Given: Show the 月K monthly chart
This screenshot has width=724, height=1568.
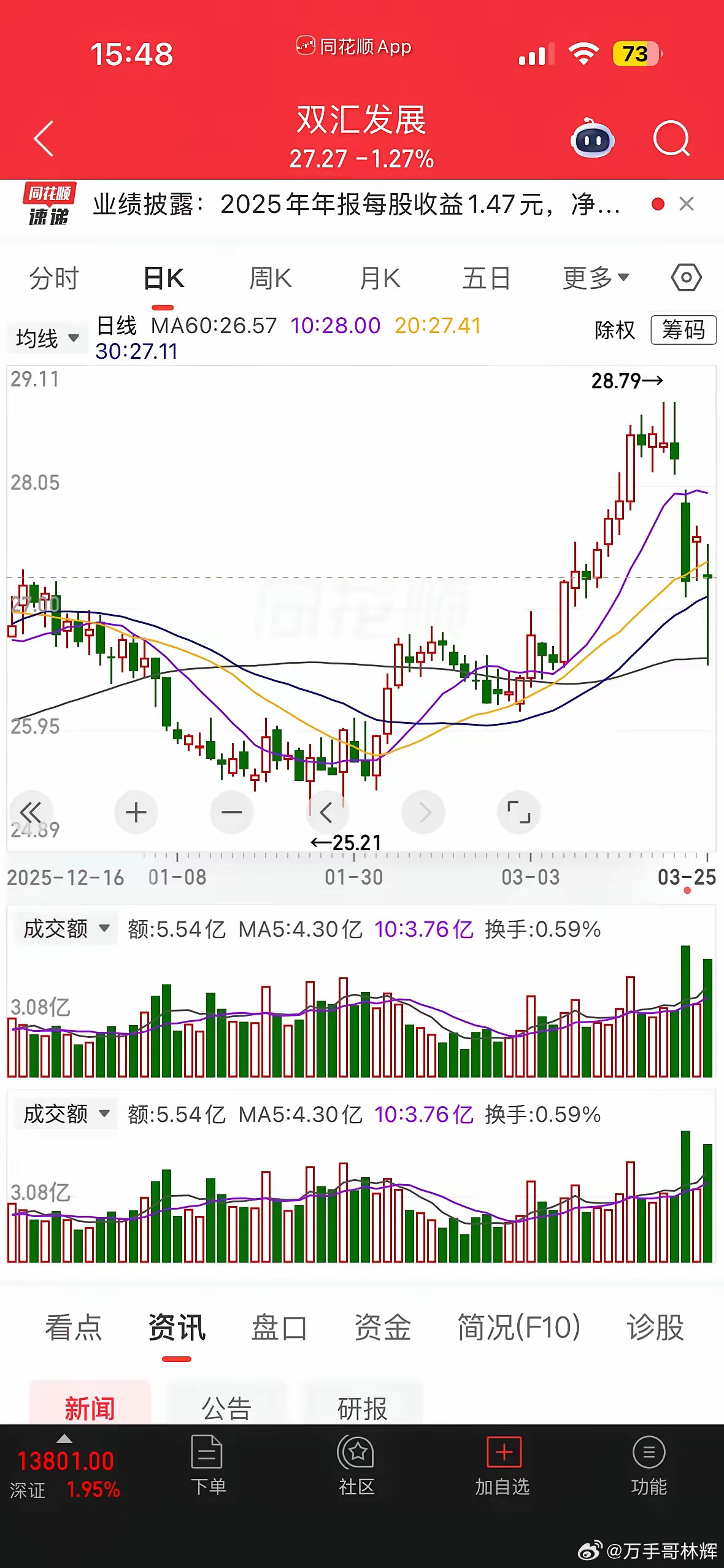Looking at the screenshot, I should 380,279.
